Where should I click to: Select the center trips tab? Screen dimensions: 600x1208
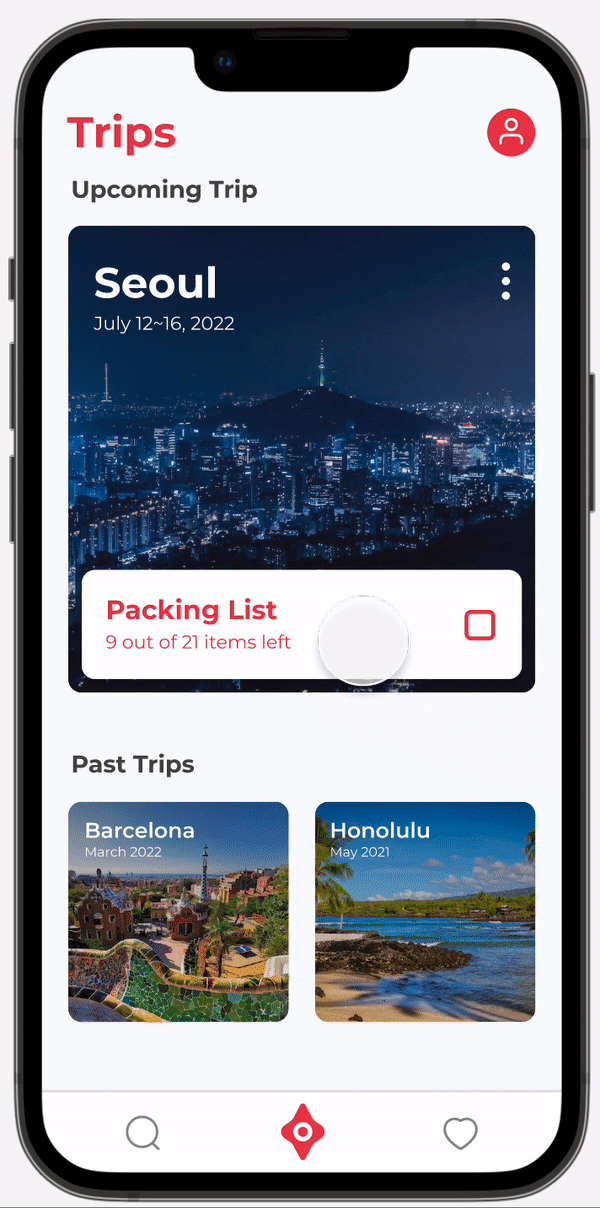tap(302, 1132)
